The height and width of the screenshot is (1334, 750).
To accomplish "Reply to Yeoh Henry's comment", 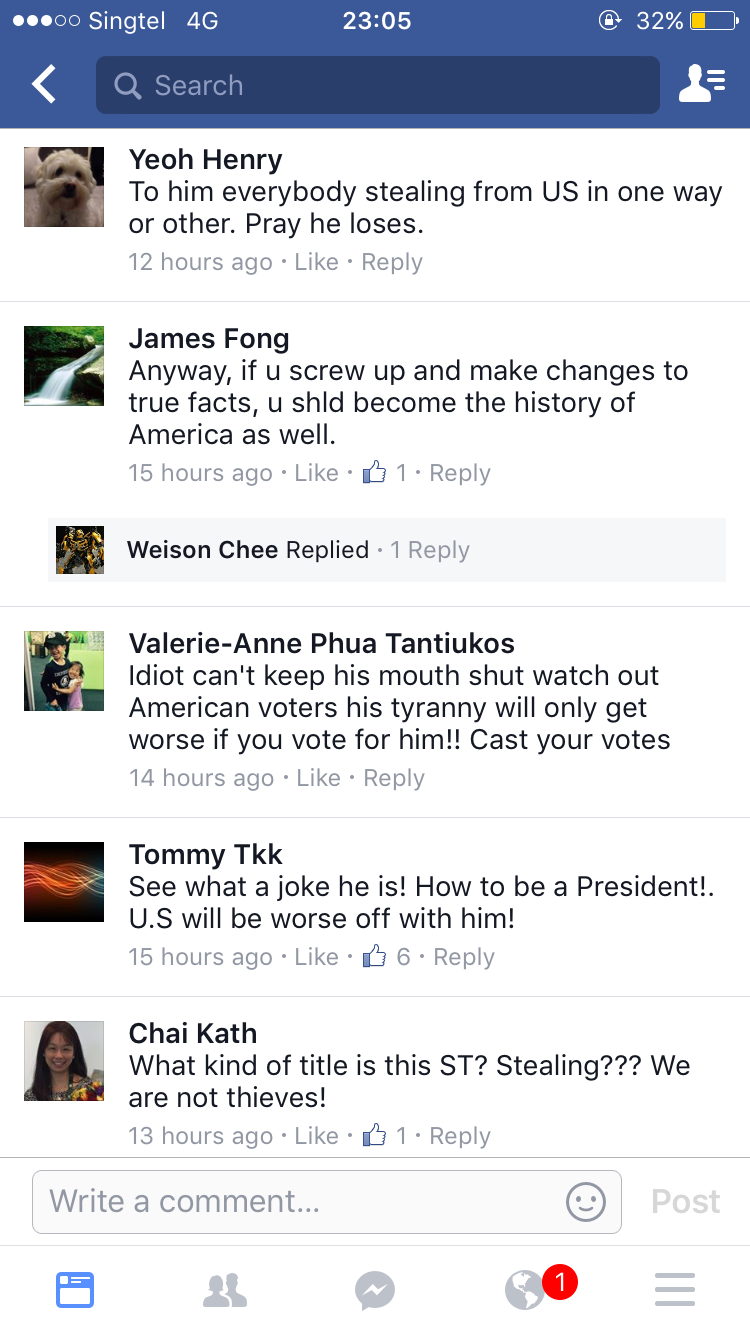I will [x=392, y=262].
